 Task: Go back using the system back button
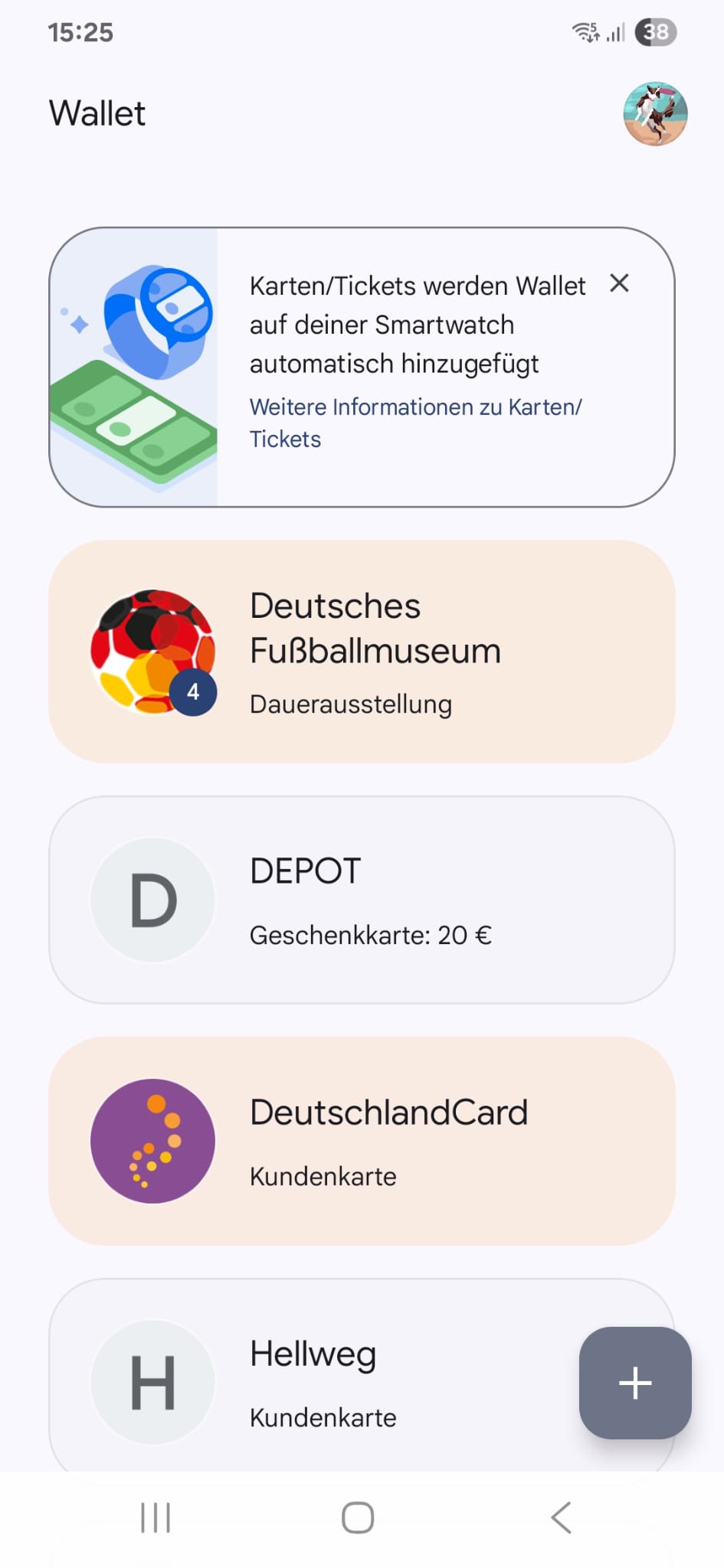click(x=561, y=1517)
